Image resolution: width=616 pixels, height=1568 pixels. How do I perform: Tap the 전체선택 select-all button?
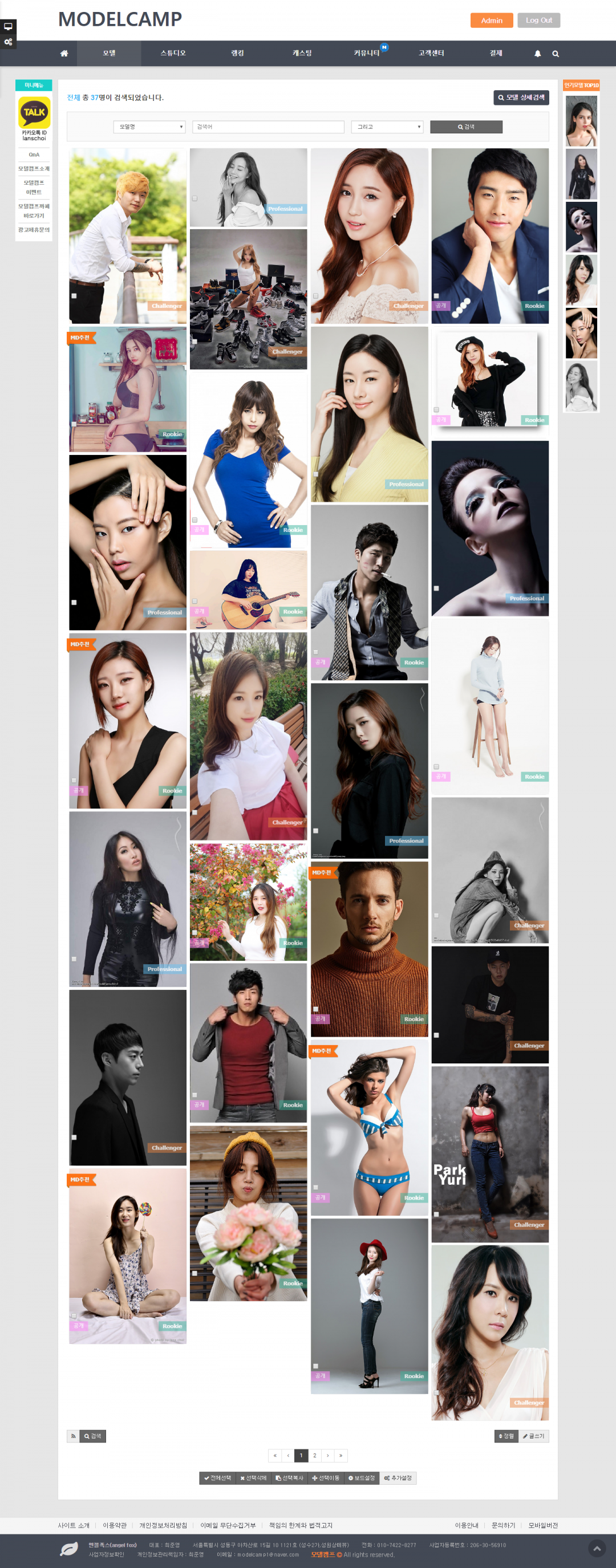(217, 1478)
